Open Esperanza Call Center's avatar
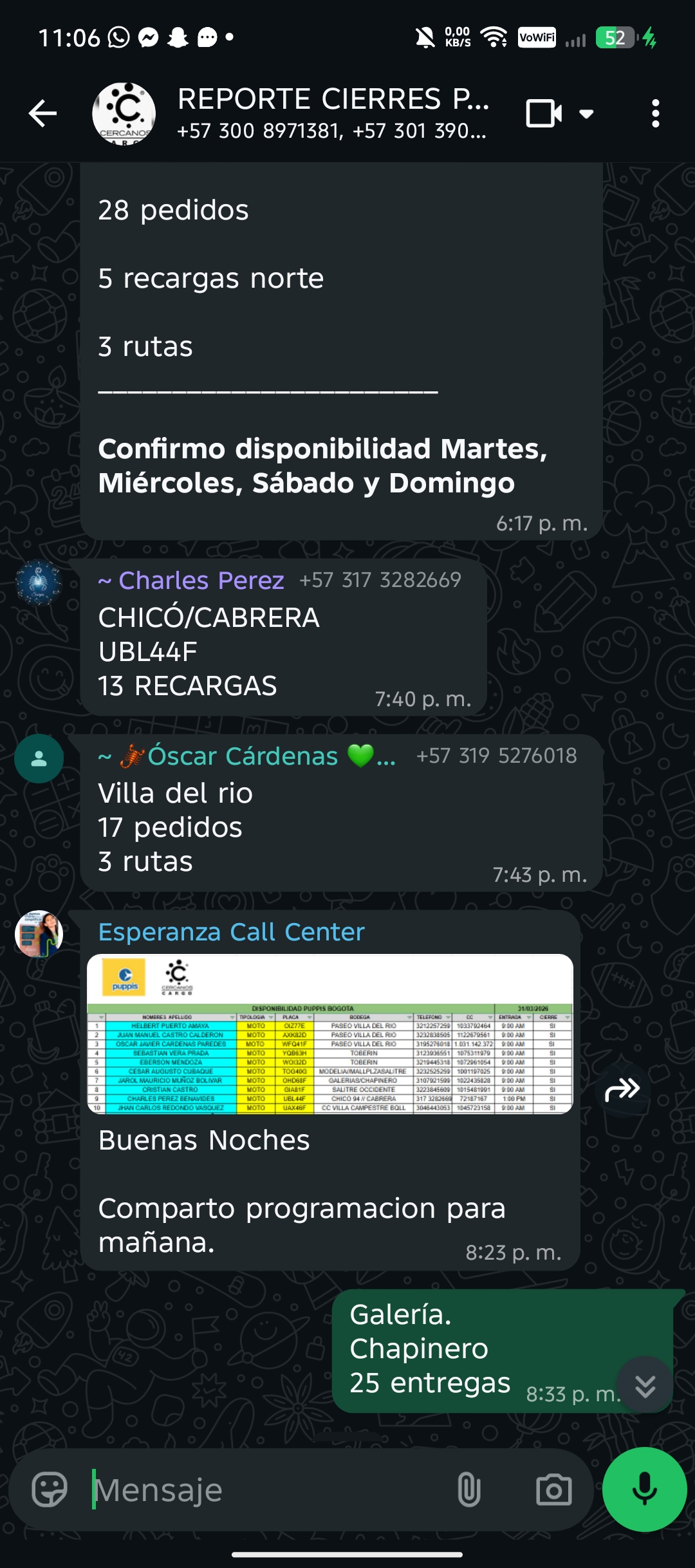The width and height of the screenshot is (695, 1568). coord(39,933)
